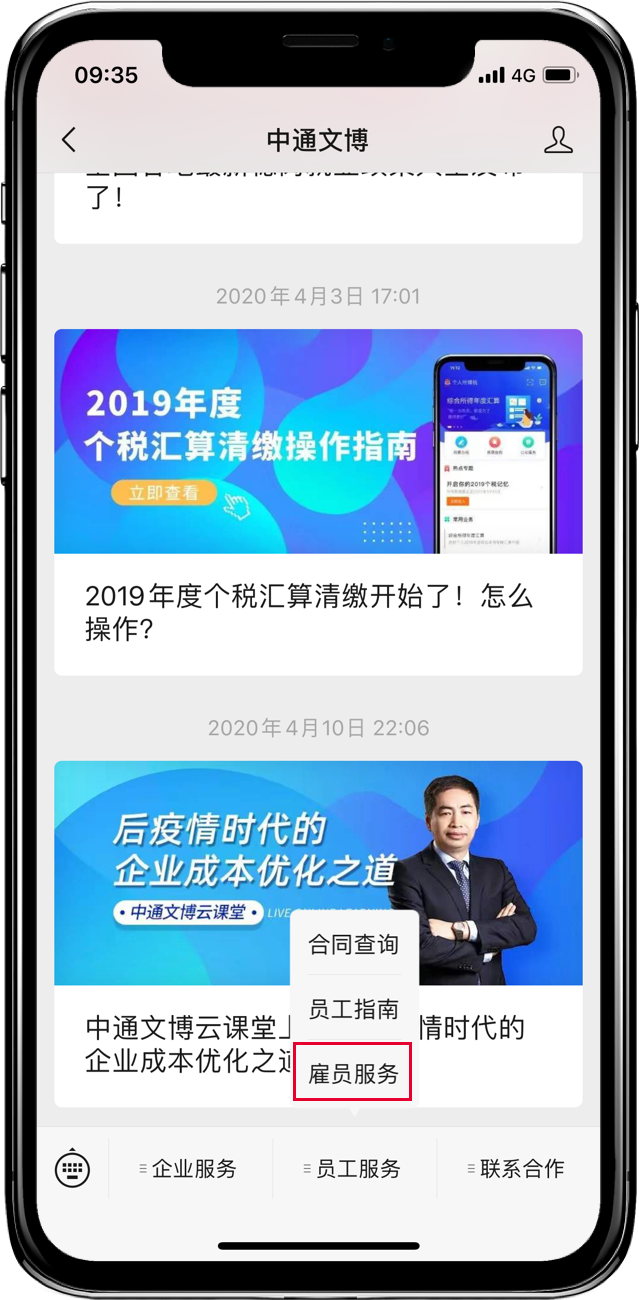Open the 2019年度个税汇算清缴 article card
639x1300 pixels.
click(318, 500)
